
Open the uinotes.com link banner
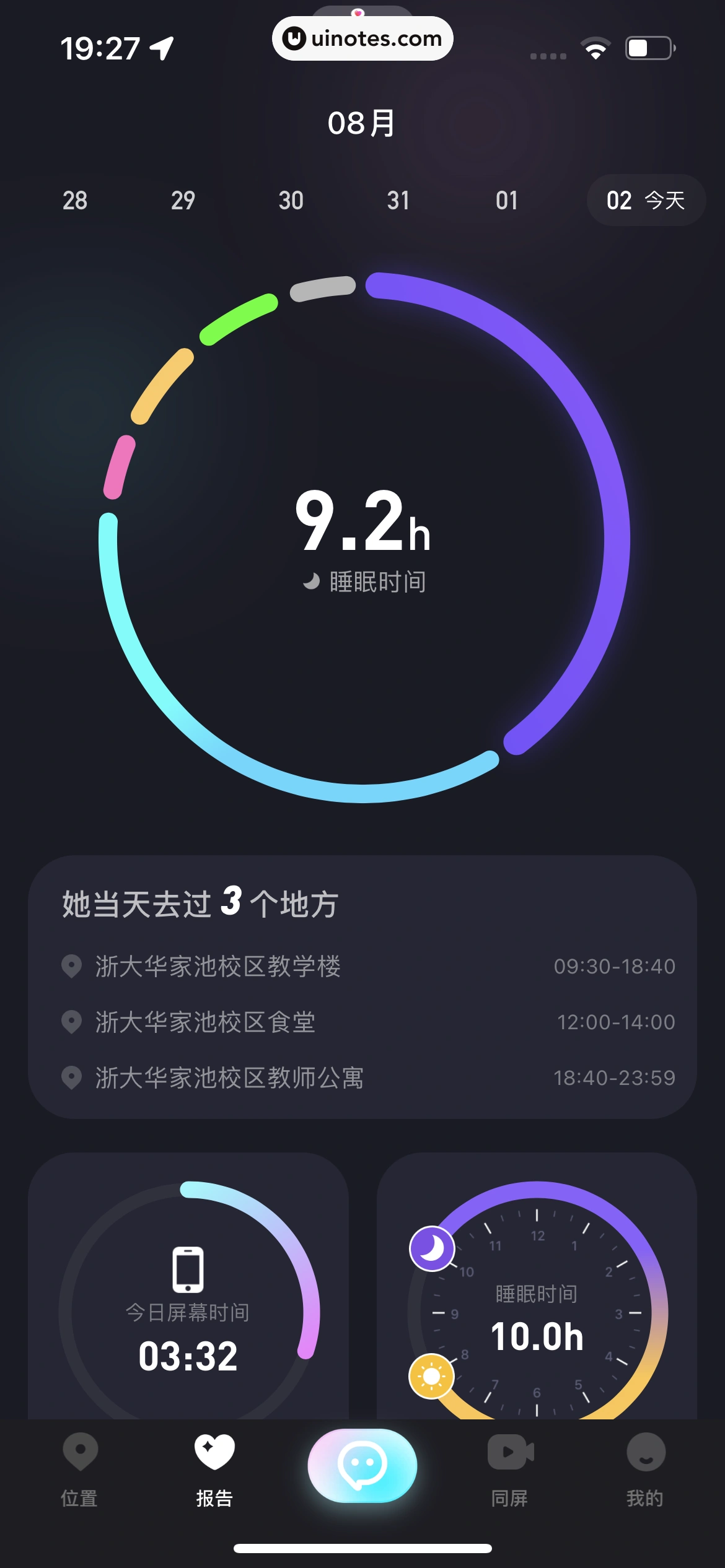coord(362,38)
